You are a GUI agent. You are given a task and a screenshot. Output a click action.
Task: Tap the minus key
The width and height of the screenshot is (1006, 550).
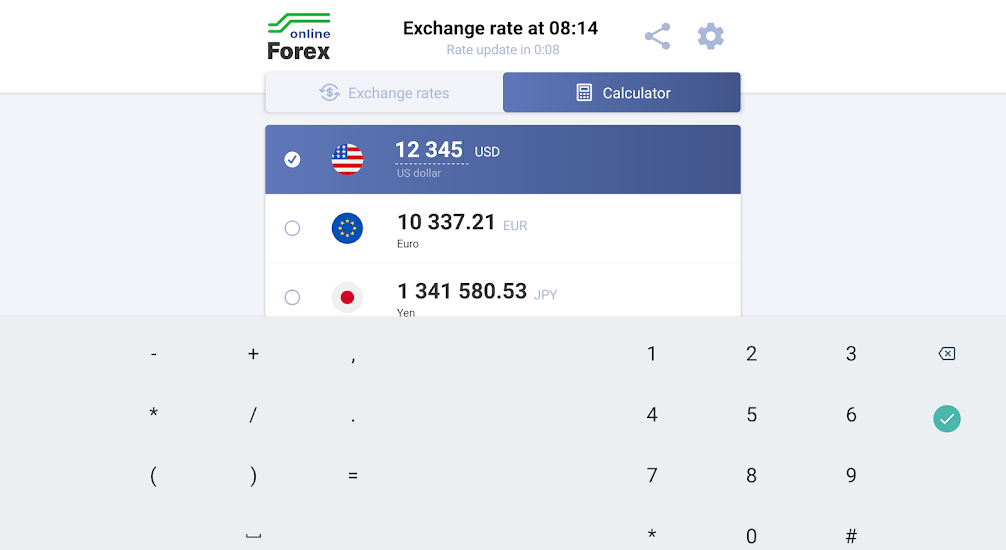[153, 354]
